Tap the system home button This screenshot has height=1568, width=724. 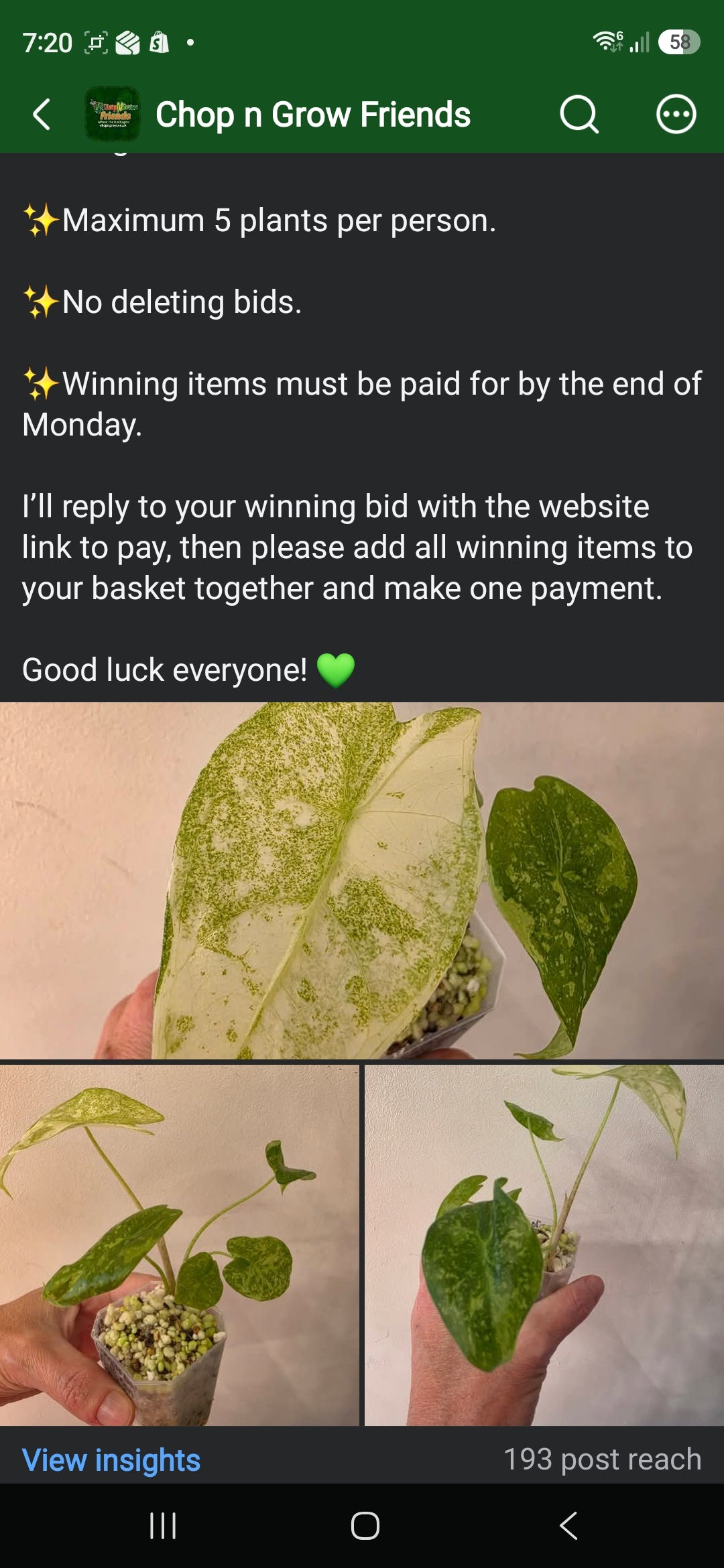pos(365,1526)
